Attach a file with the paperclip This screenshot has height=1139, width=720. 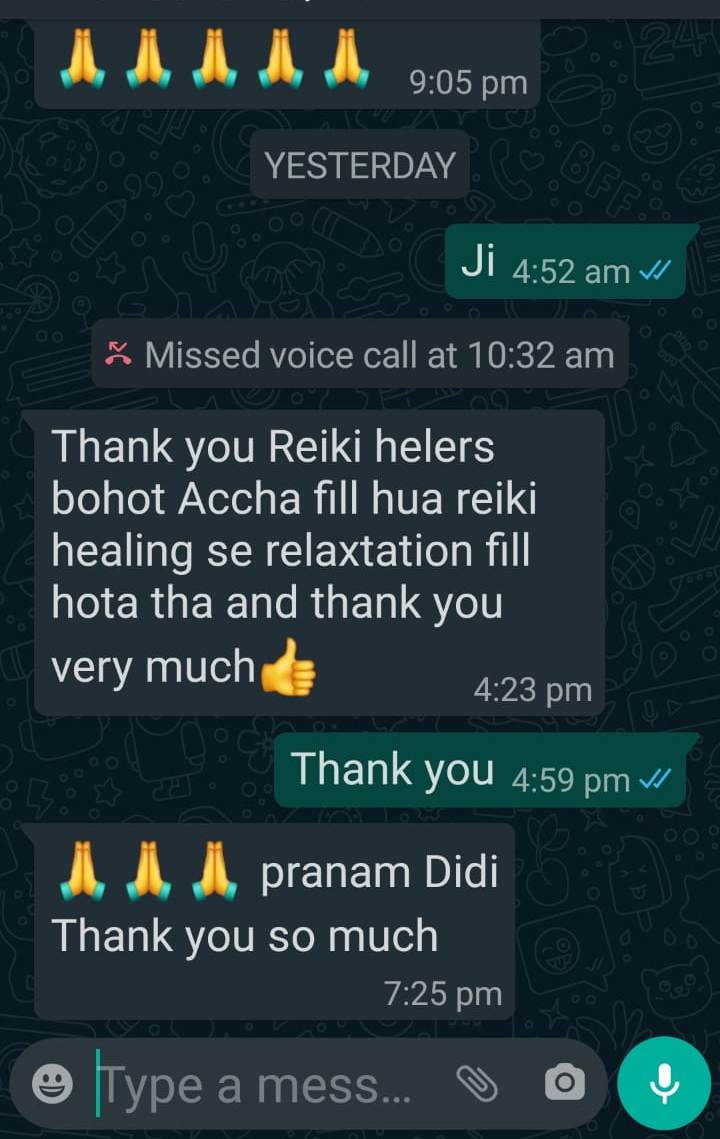477,1082
